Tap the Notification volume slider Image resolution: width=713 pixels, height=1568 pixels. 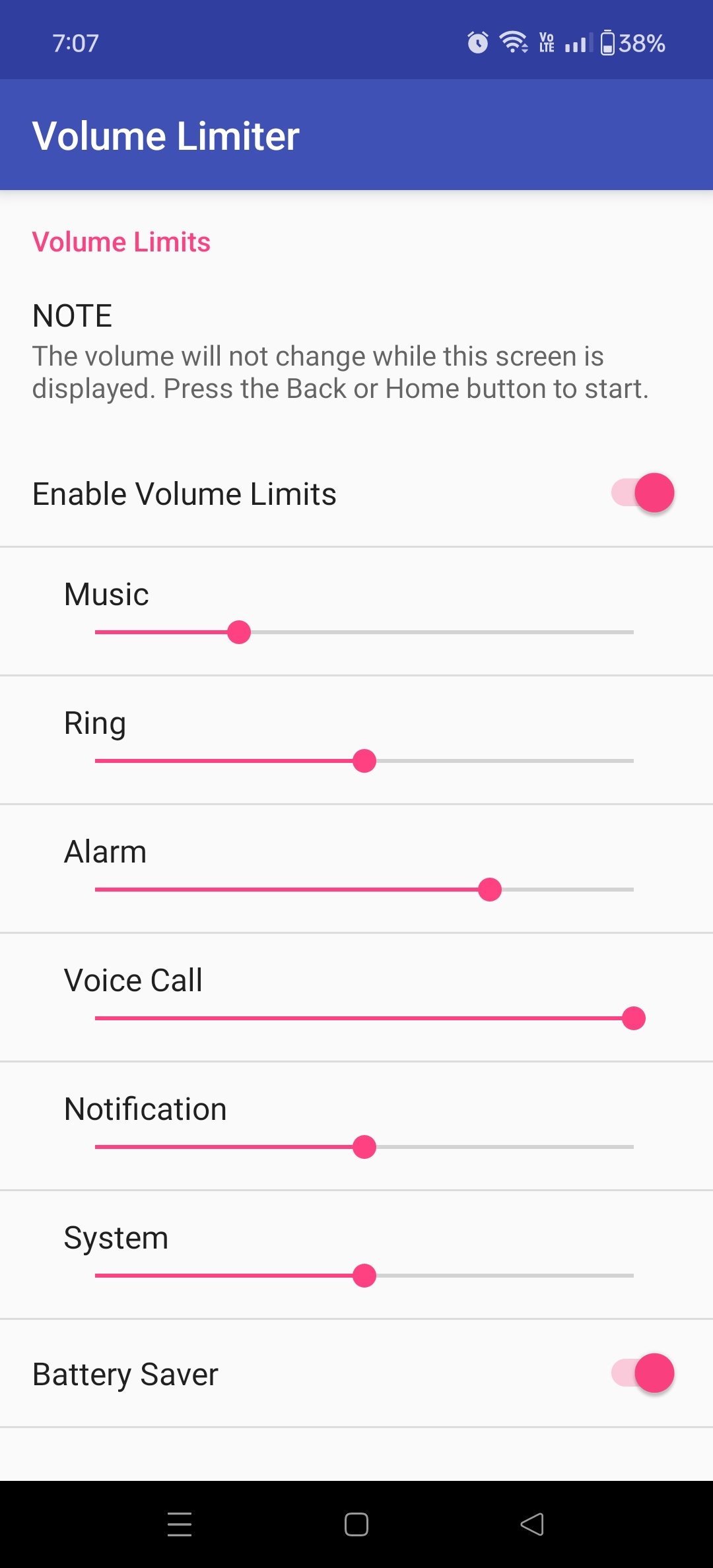[x=364, y=1147]
